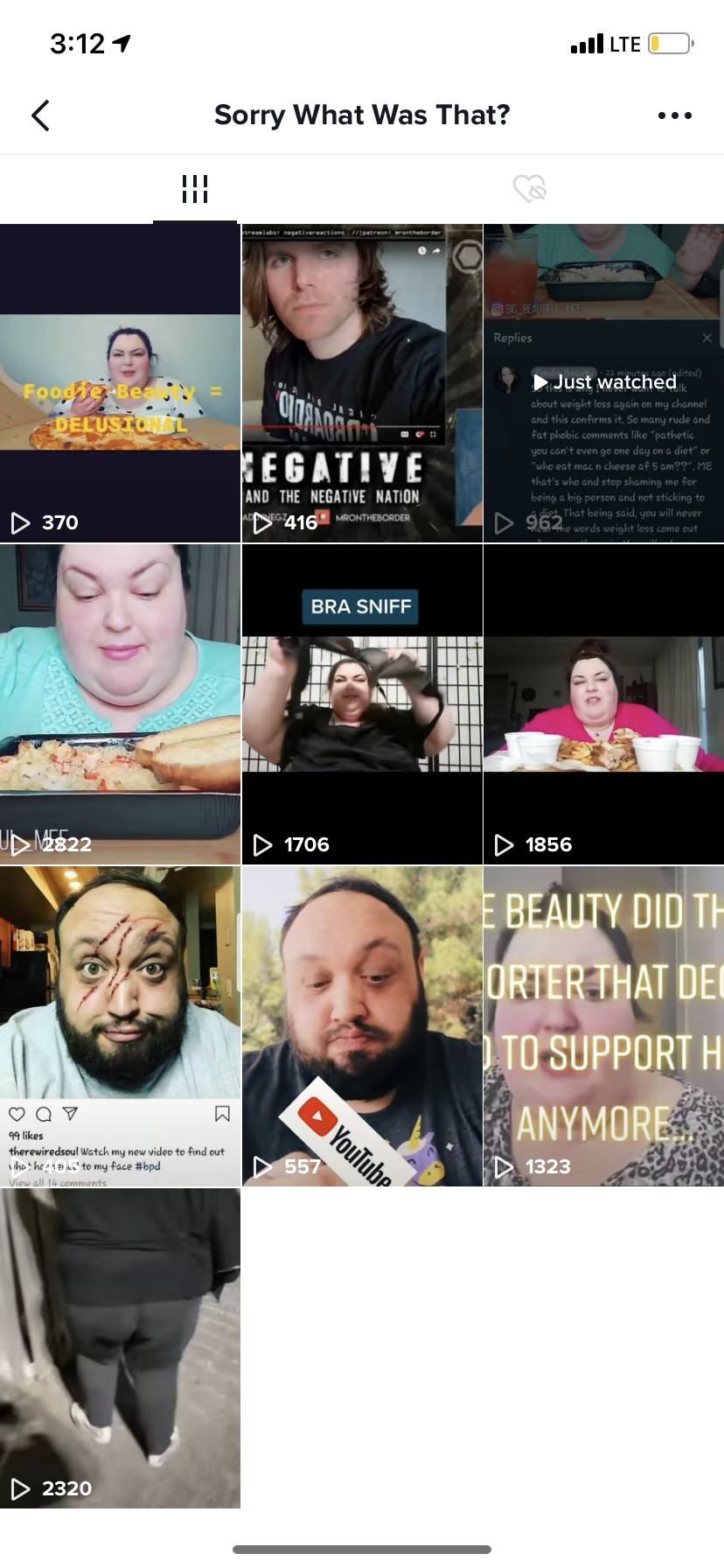Open the video showing 99 likes post
This screenshot has width=724, height=1568.
click(120, 1026)
